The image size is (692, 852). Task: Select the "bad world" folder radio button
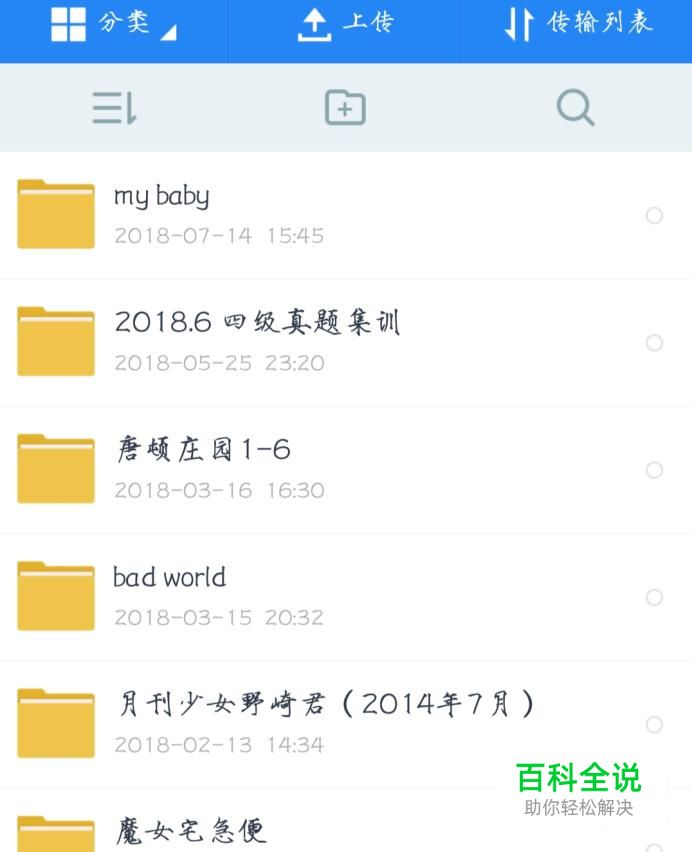(654, 597)
